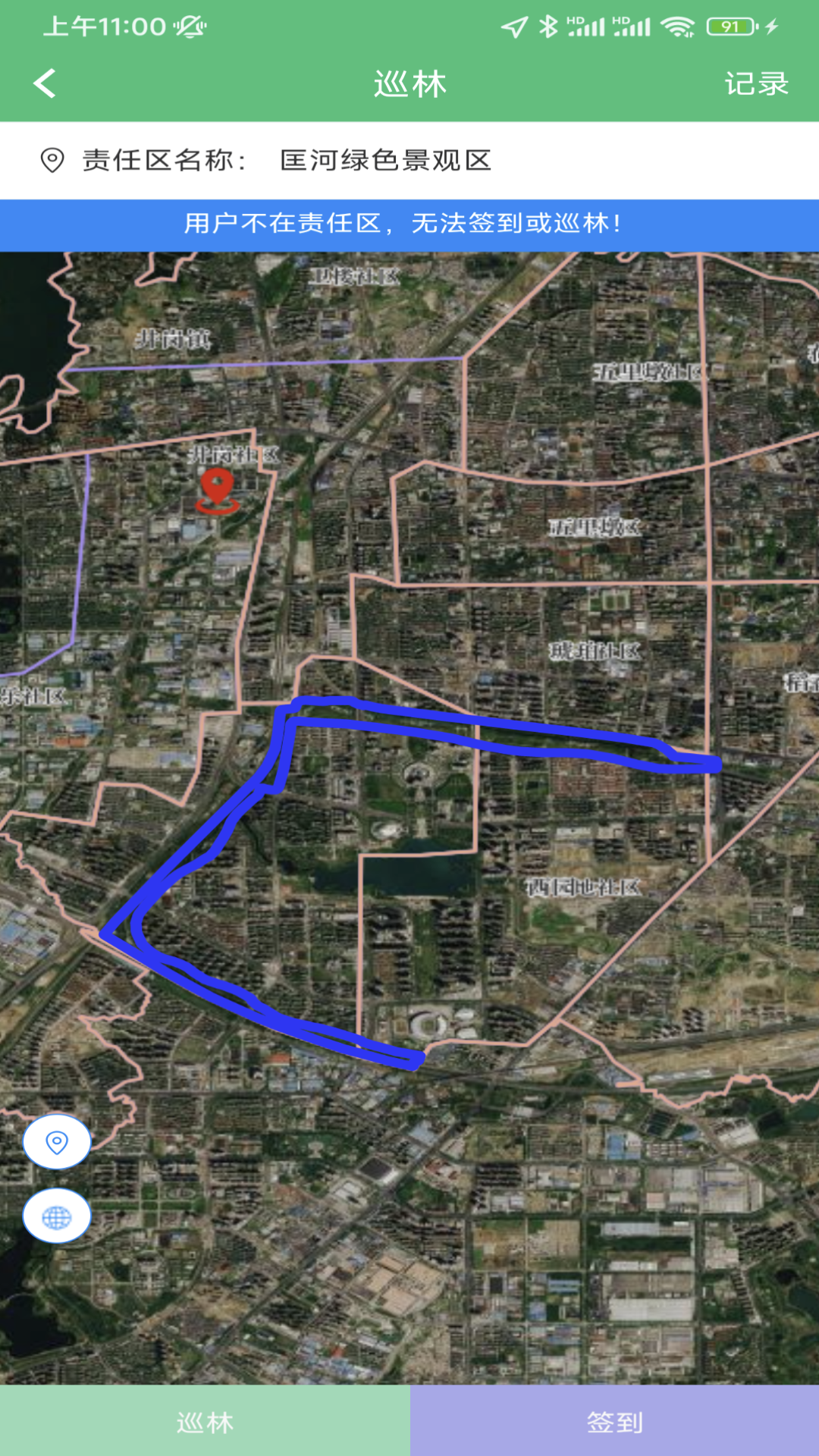Switch map layer with the globe button
Image resolution: width=819 pixels, height=1456 pixels.
pyautogui.click(x=57, y=1216)
